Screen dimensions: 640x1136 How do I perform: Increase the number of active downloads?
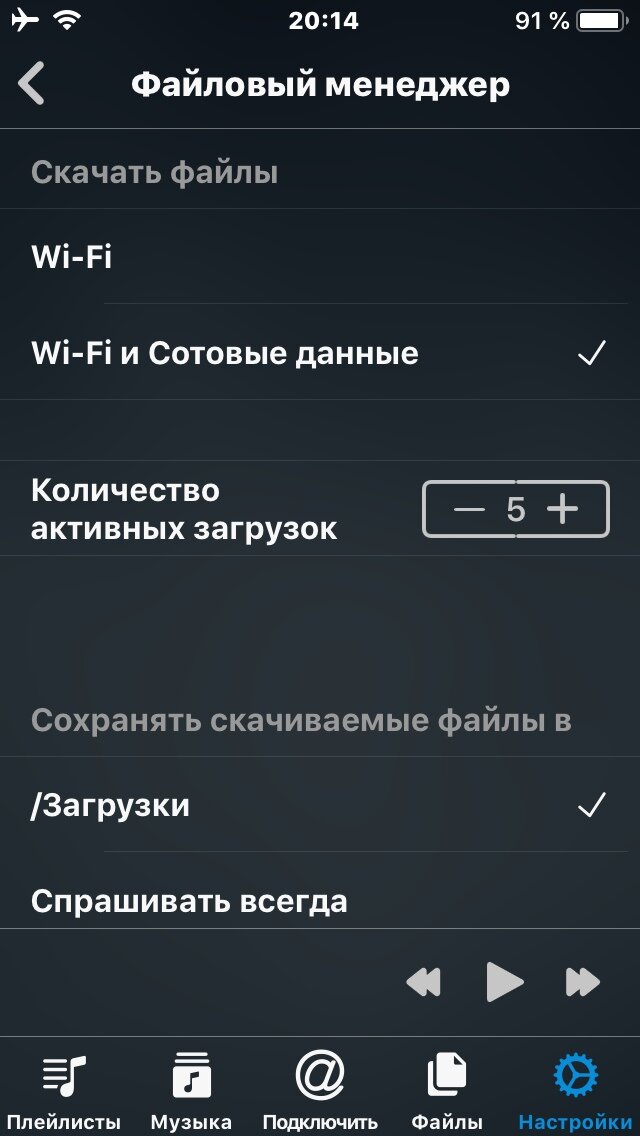click(x=563, y=510)
